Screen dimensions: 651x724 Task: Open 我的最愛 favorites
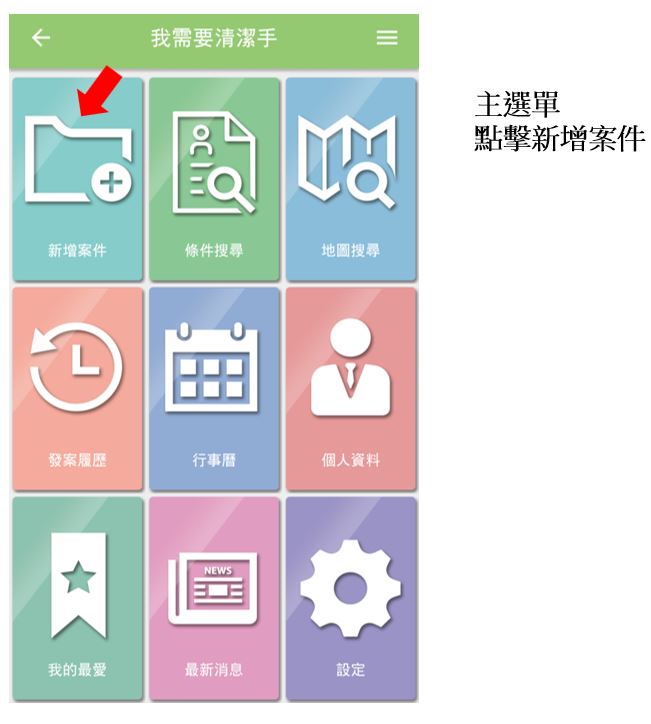[x=77, y=598]
